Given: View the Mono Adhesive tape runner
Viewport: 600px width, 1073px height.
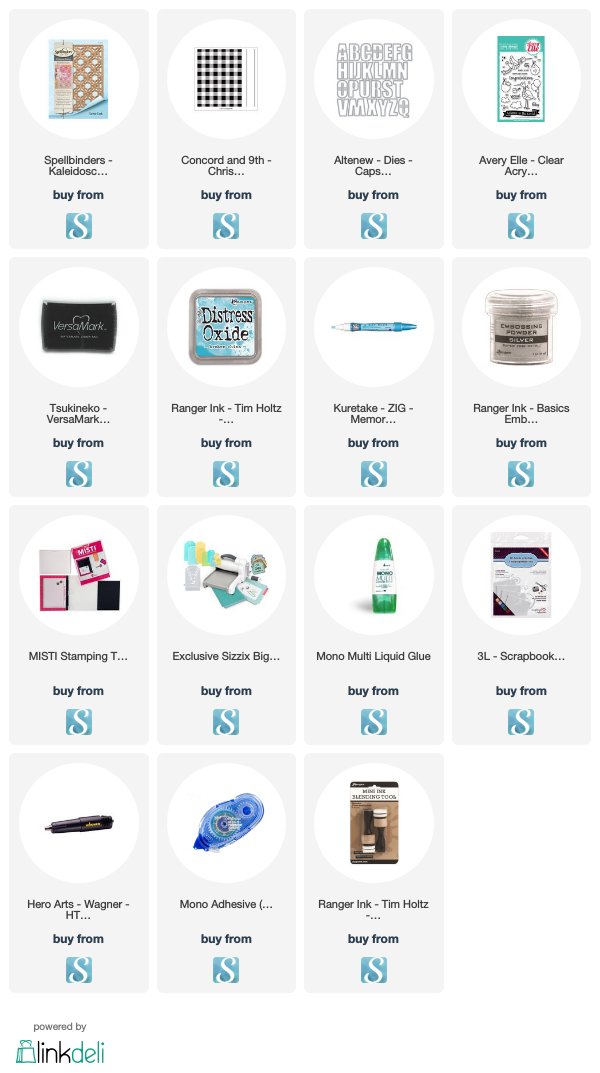Looking at the screenshot, I should 226,873.
